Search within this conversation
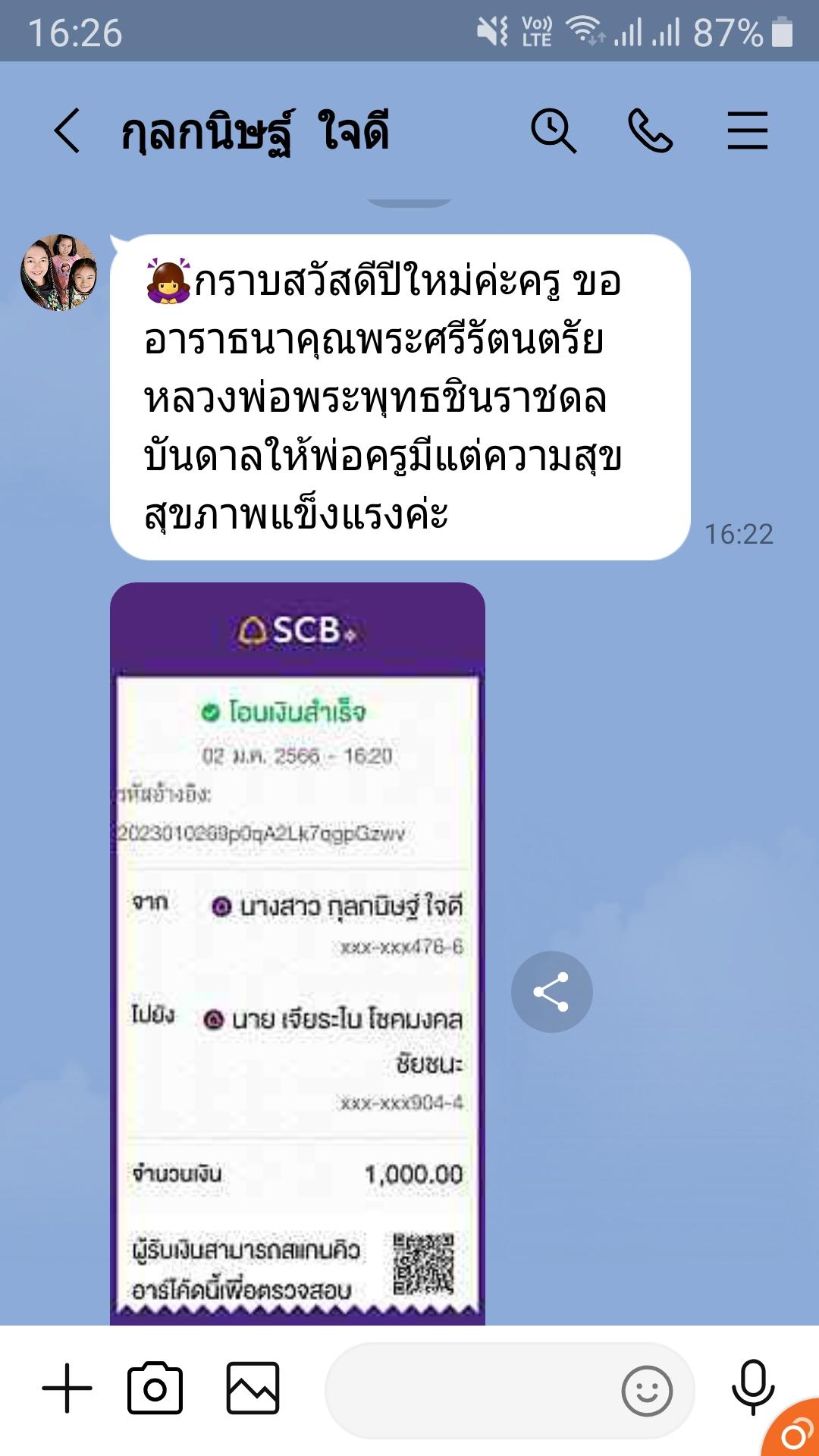 click(553, 130)
